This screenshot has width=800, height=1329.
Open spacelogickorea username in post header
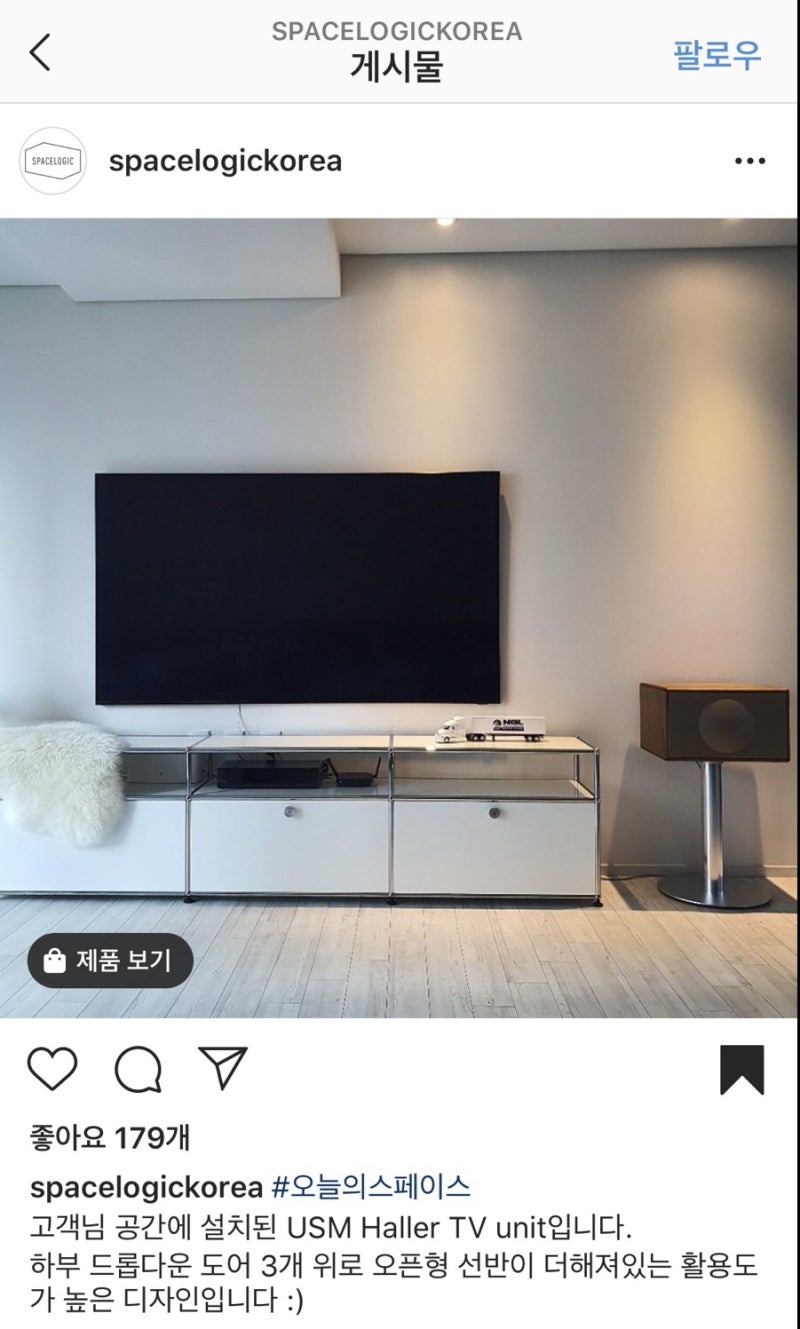click(225, 160)
